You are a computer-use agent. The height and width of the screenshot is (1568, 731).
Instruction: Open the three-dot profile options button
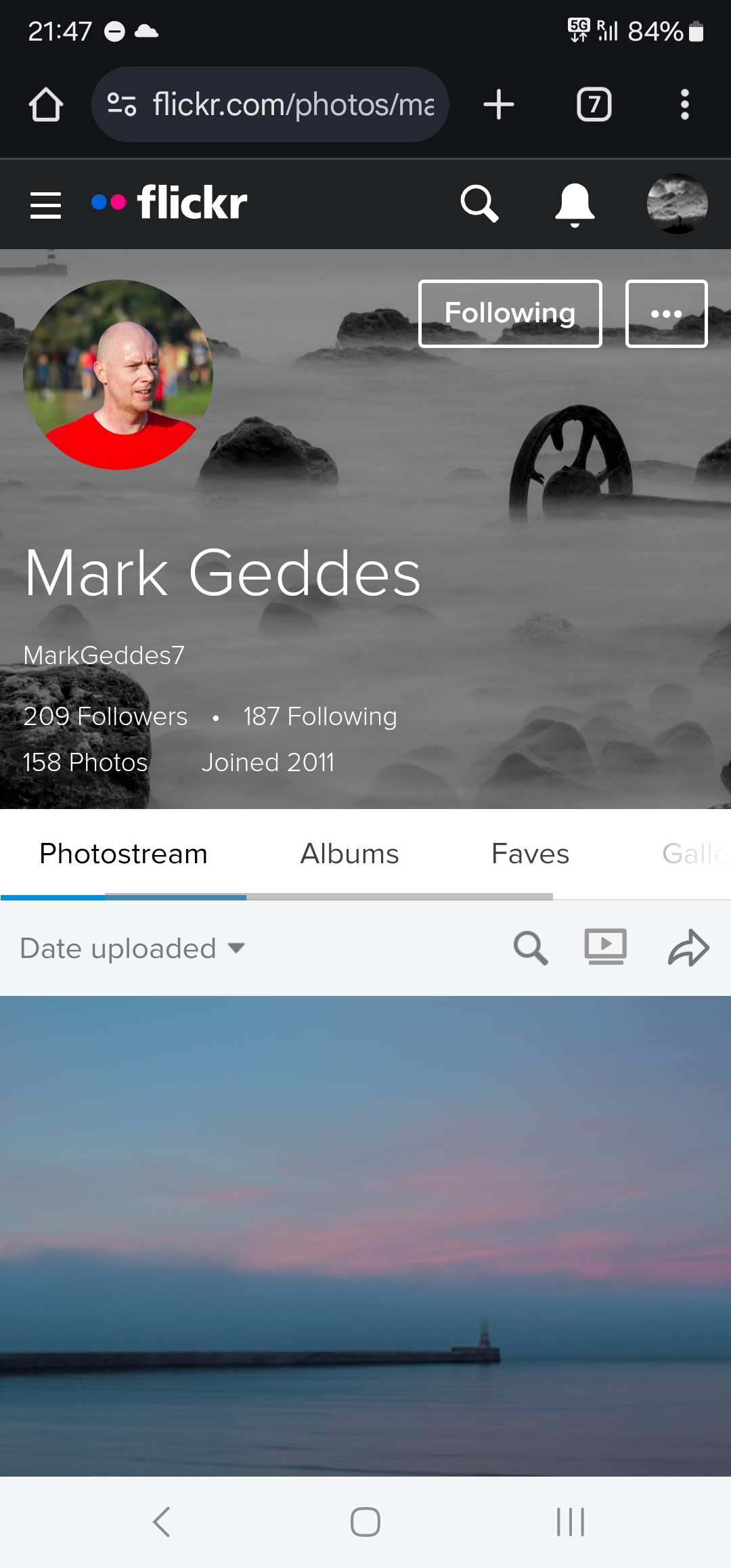coord(666,313)
